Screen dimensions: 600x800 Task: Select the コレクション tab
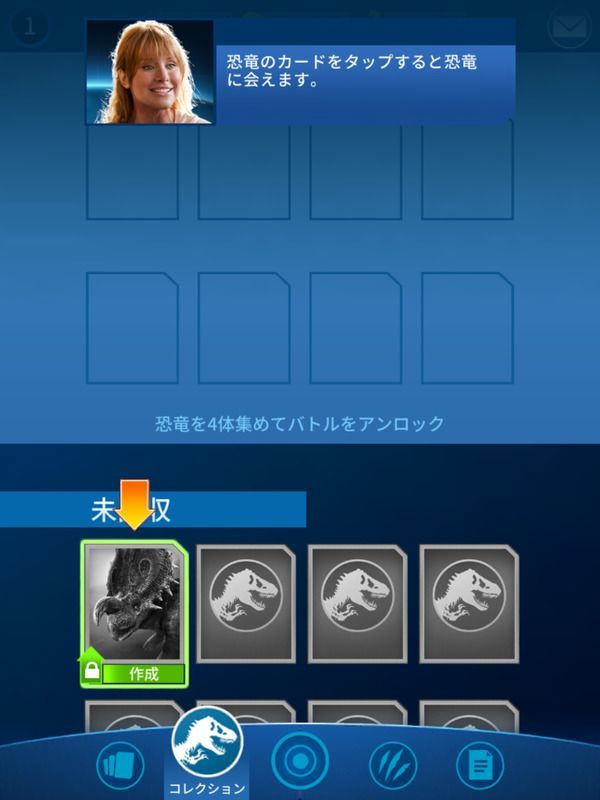[207, 751]
